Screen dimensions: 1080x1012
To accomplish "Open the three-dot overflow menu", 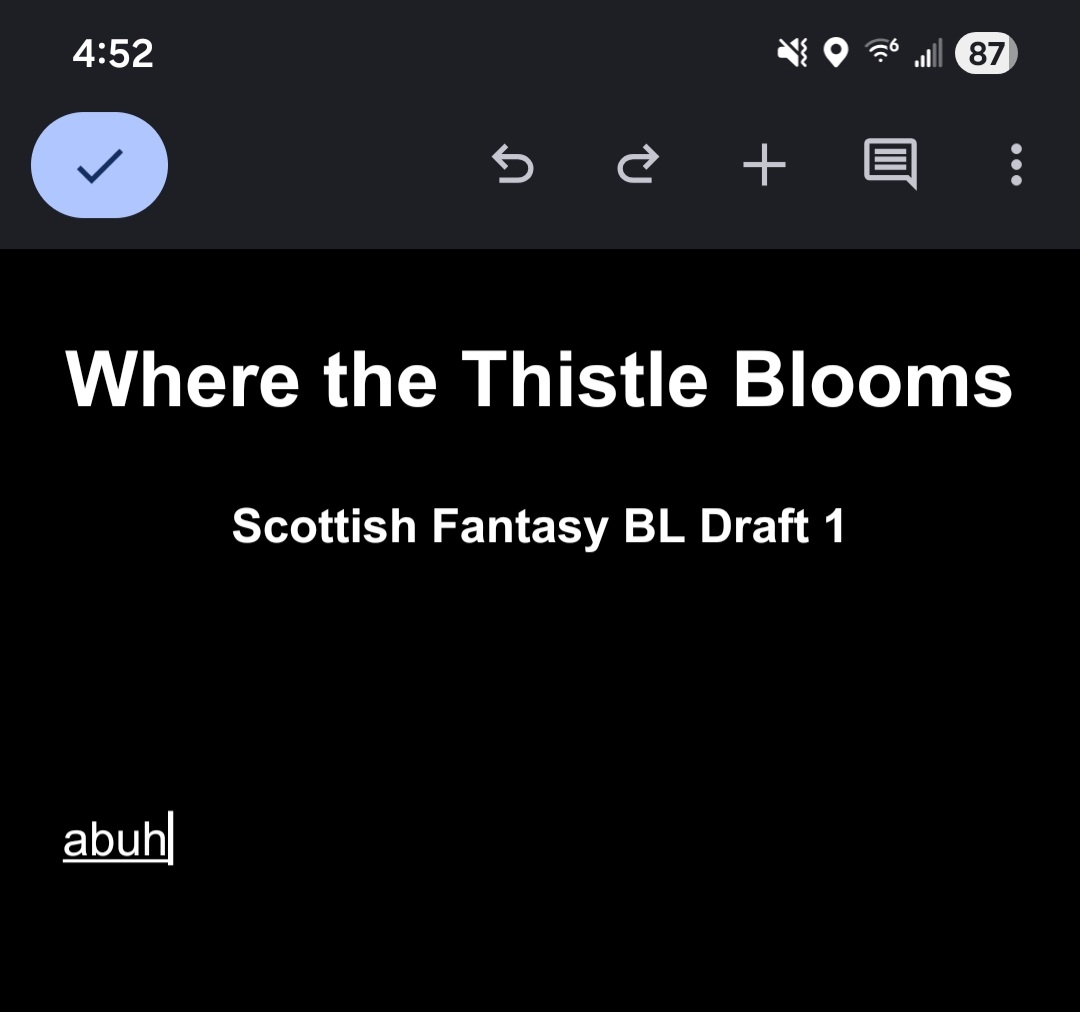I will click(1016, 165).
